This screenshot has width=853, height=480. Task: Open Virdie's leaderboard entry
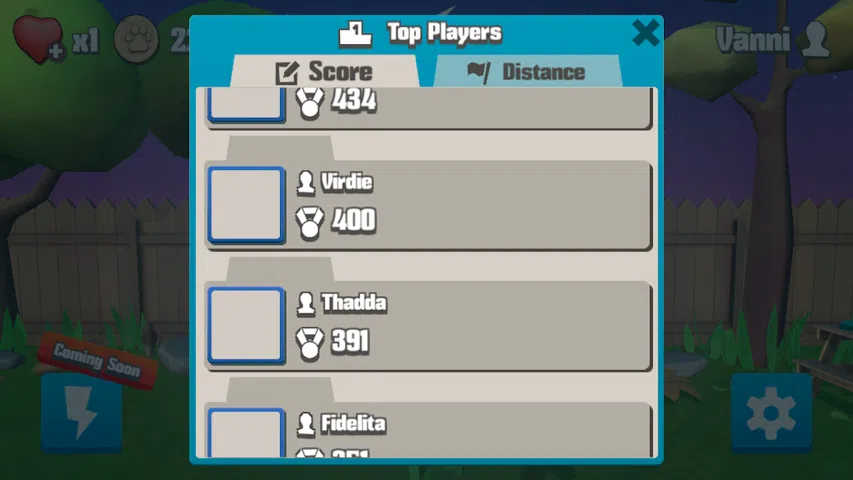[x=428, y=204]
